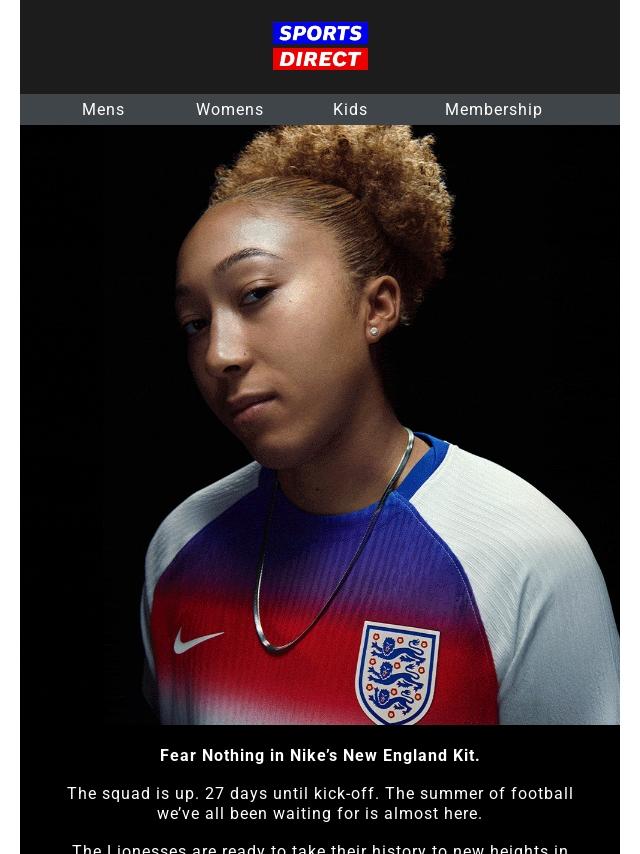
Task: Open the Membership link
Action: [x=493, y=110]
